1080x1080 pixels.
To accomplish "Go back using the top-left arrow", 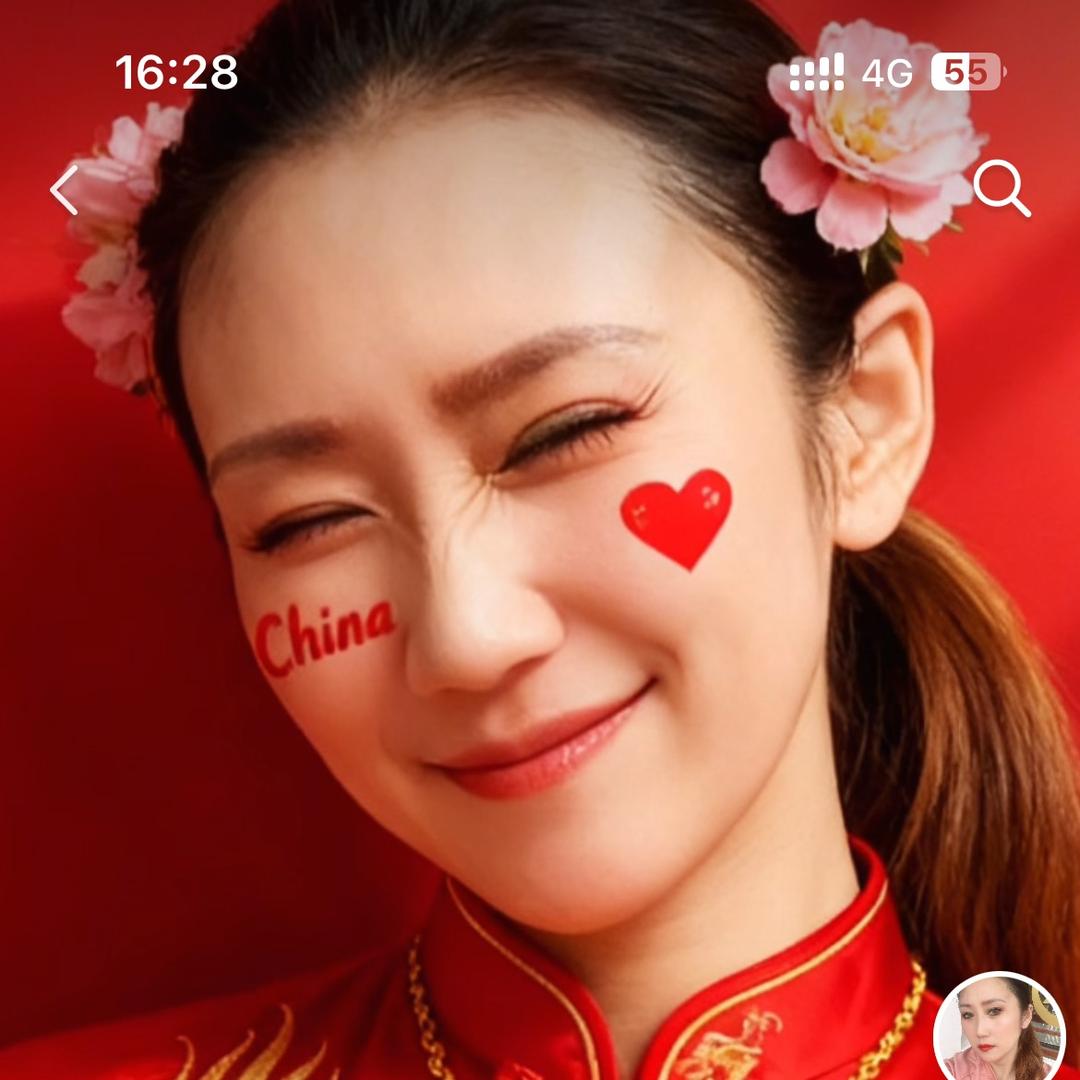I will (x=65, y=190).
